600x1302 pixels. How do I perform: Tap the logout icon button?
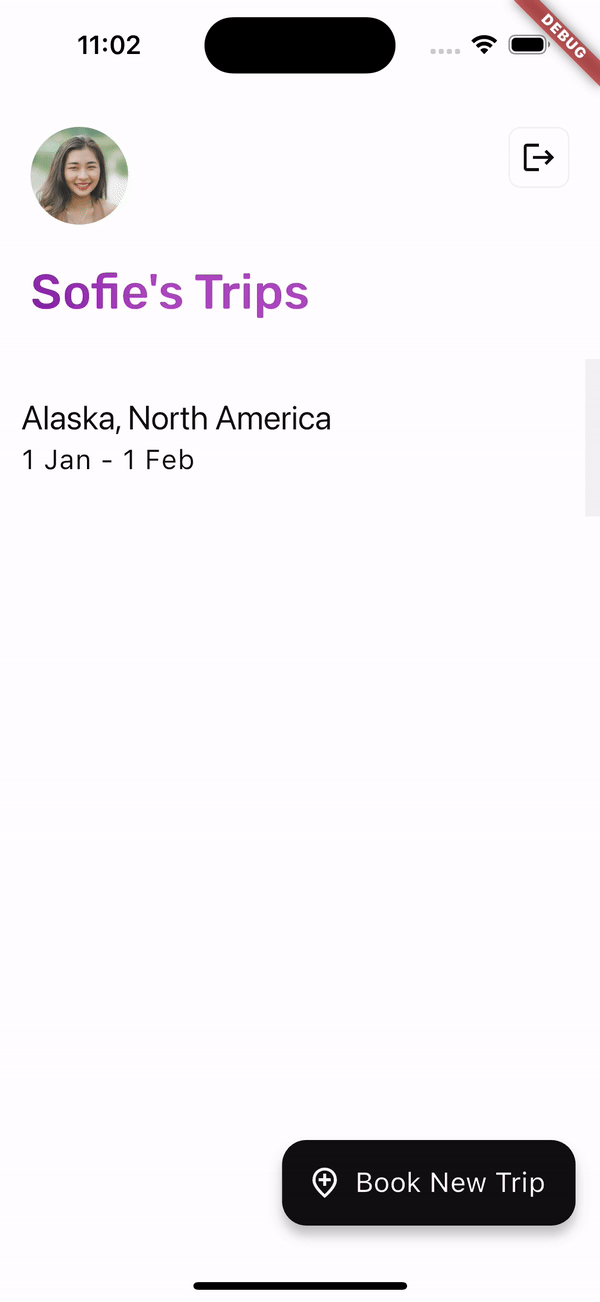539,157
